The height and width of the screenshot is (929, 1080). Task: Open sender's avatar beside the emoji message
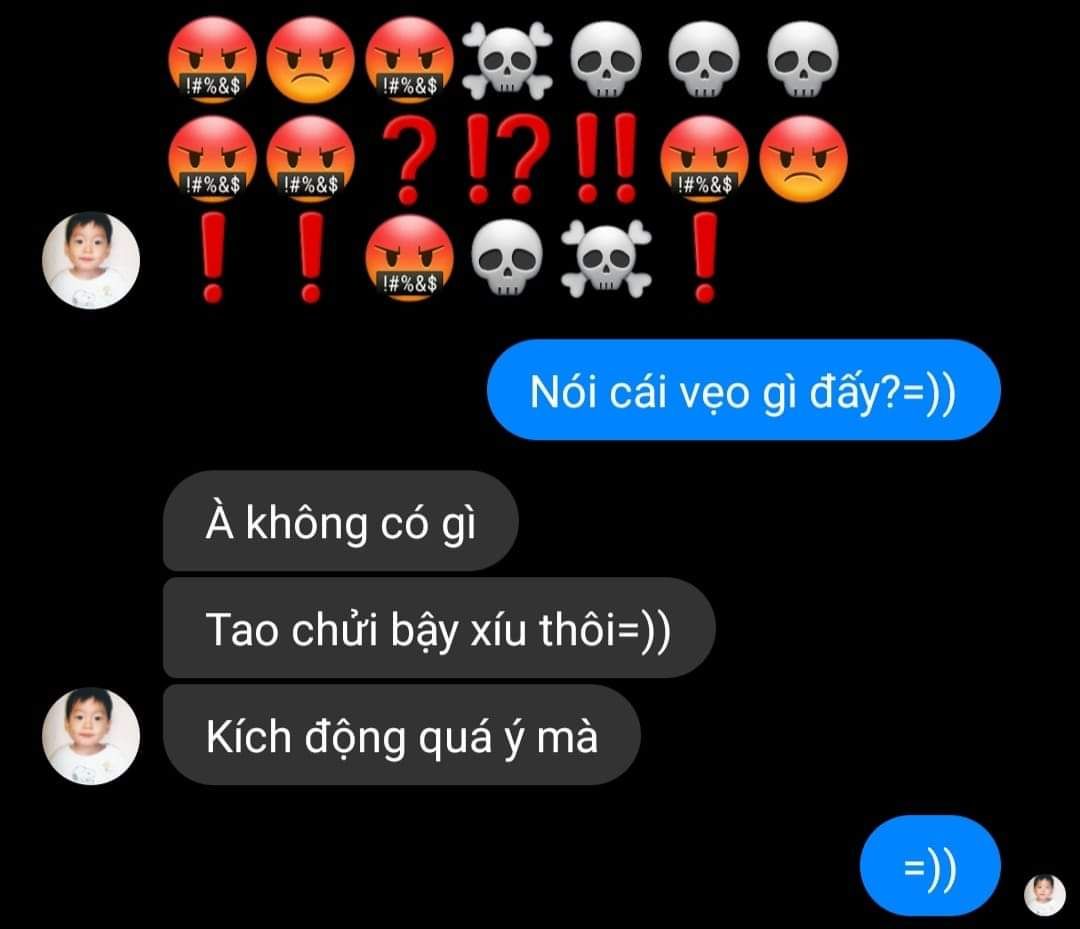(91, 260)
